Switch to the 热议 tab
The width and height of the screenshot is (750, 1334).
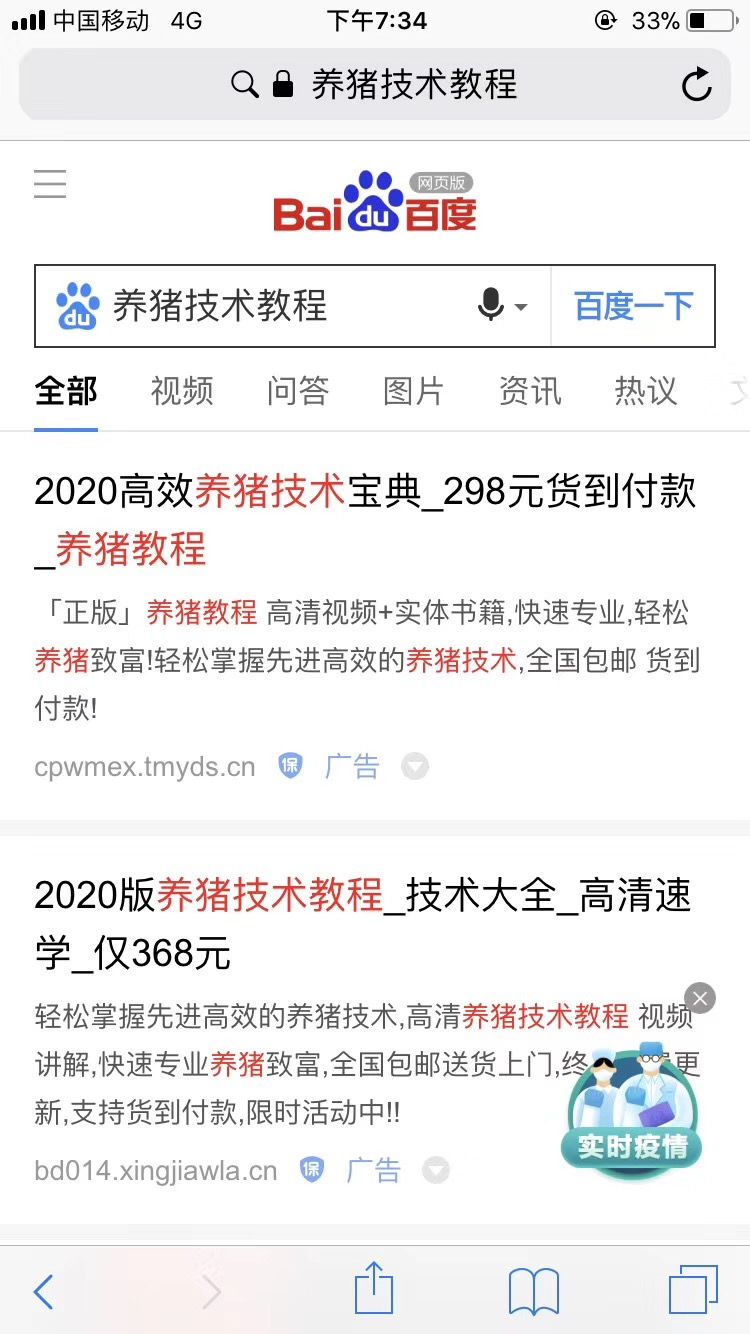tap(646, 391)
